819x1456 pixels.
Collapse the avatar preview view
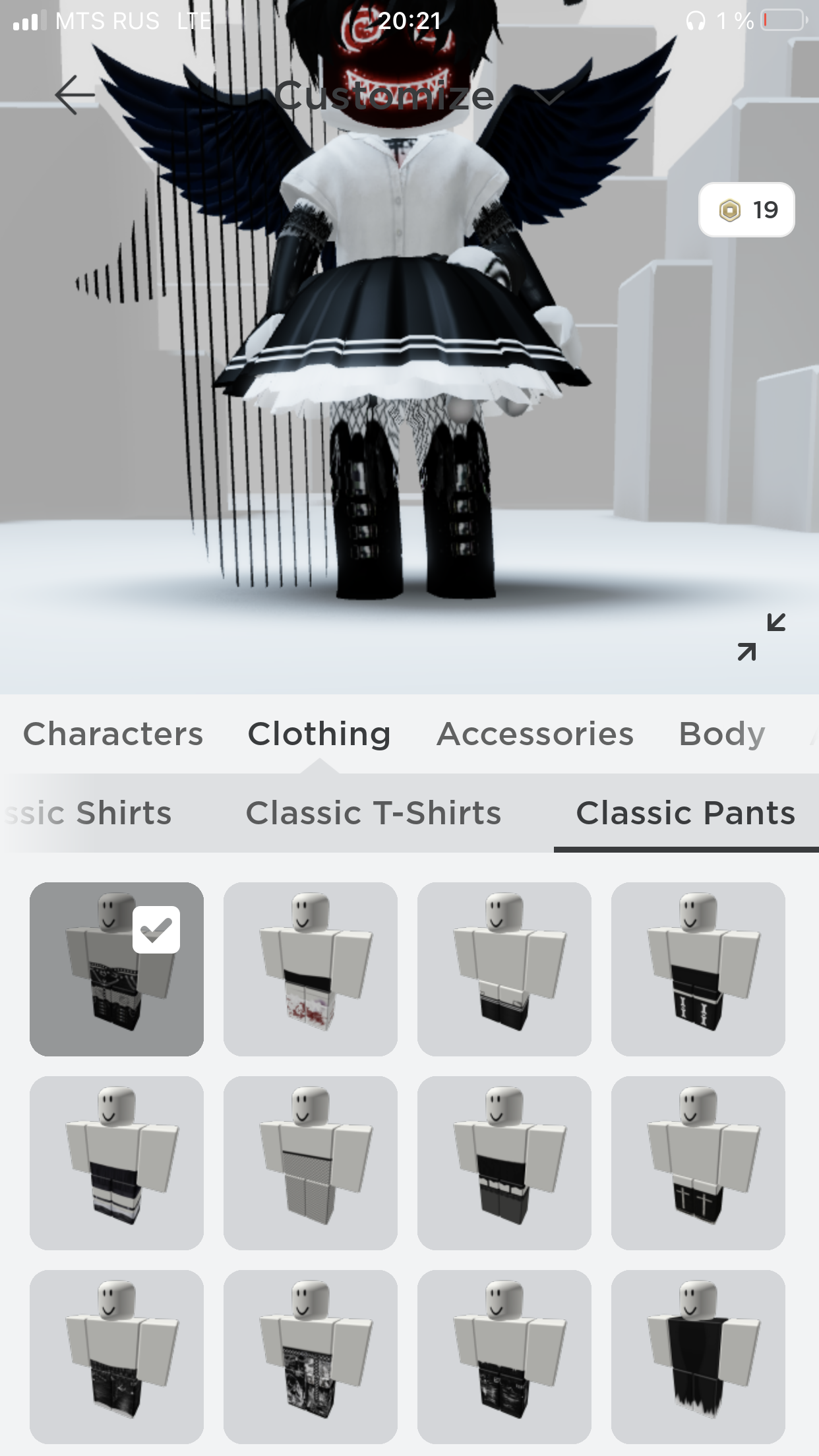pos(761,637)
